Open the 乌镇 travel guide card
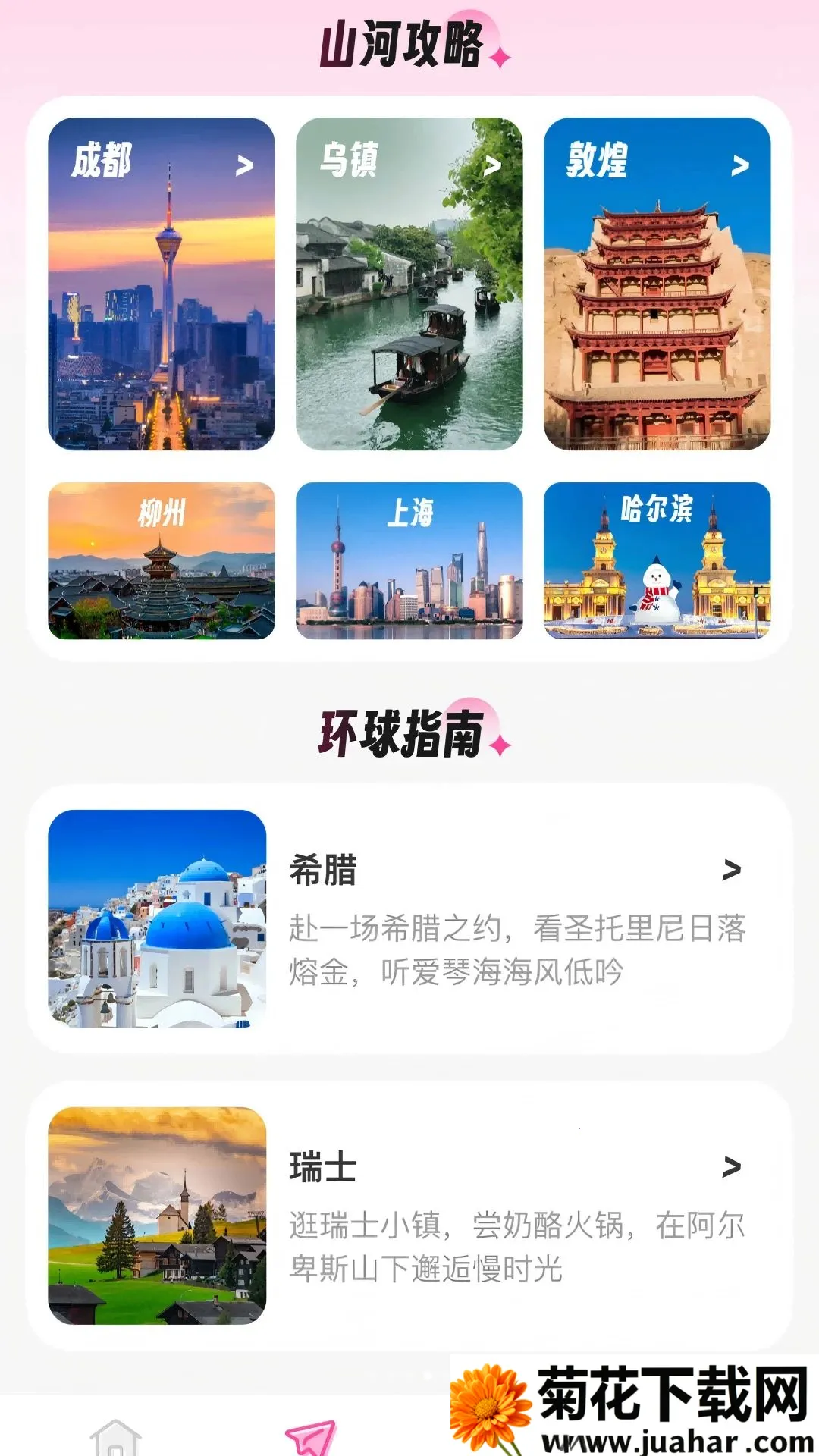 coord(409,284)
